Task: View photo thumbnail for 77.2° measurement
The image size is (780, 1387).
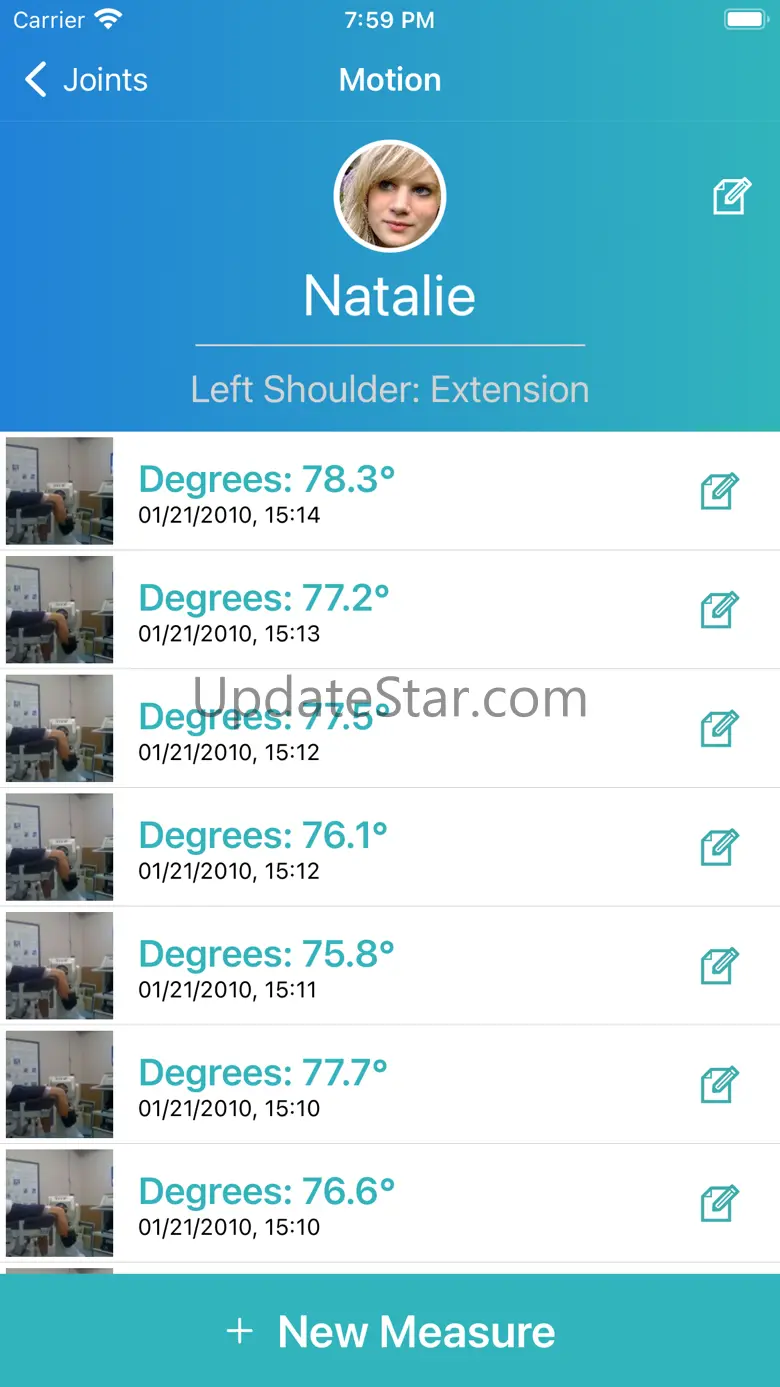Action: (59, 610)
